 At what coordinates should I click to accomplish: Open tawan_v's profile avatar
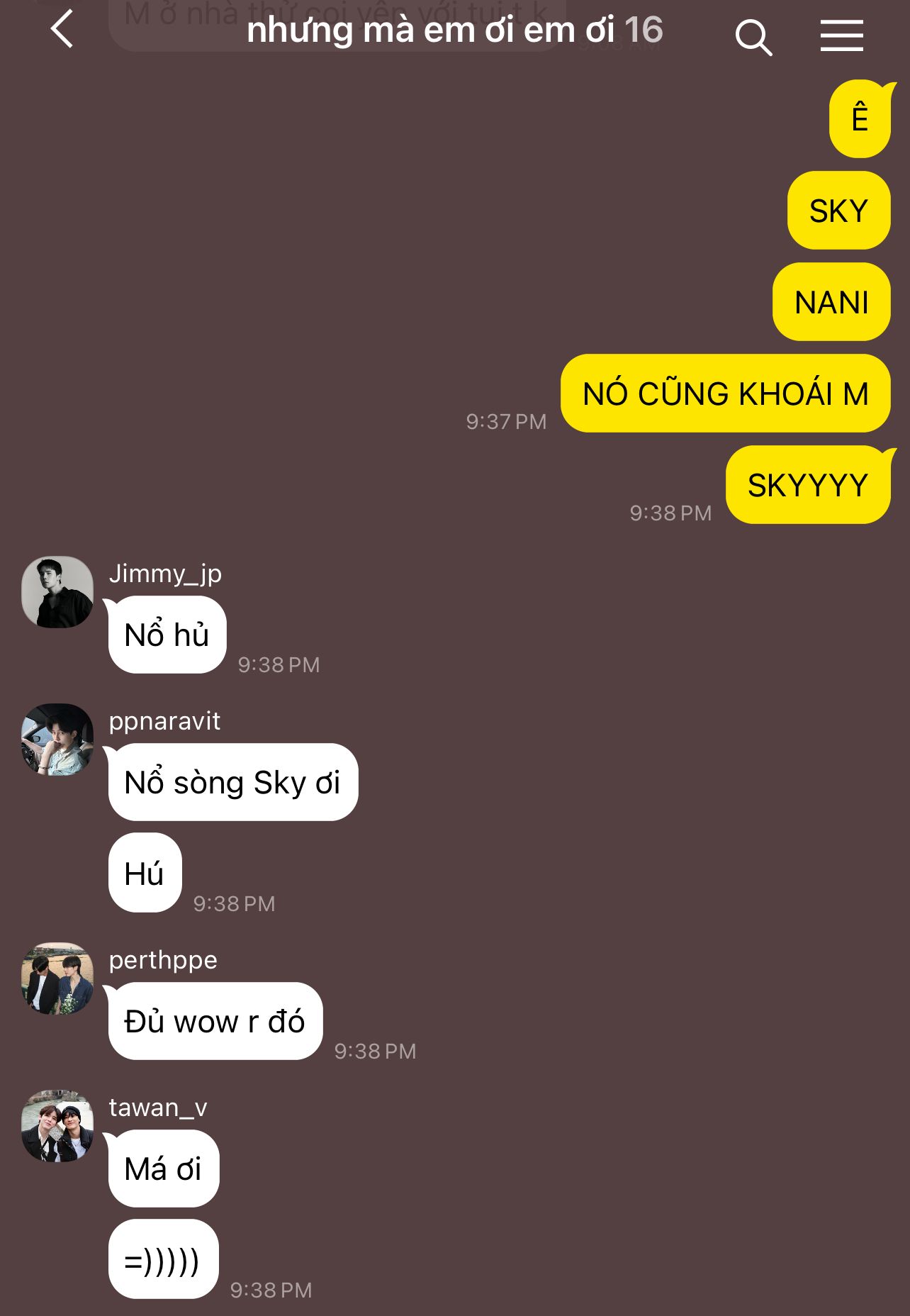57,1126
